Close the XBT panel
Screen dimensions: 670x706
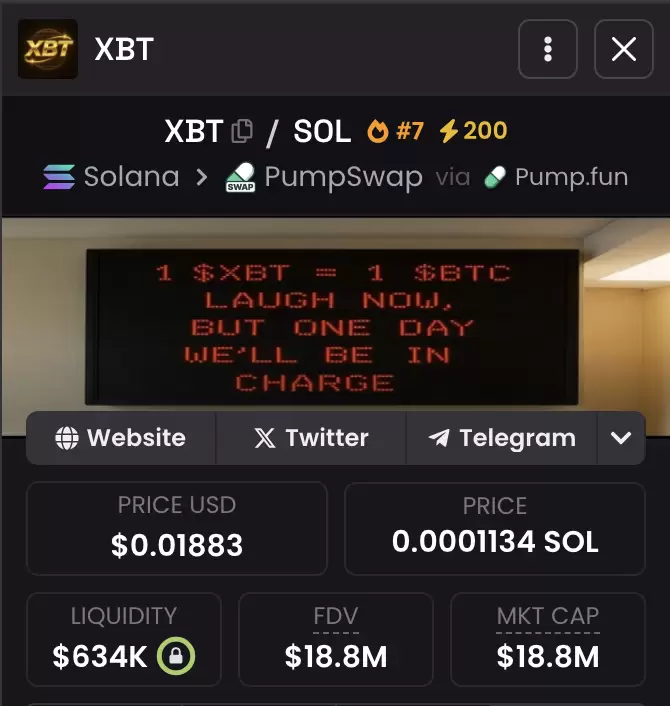tap(624, 49)
